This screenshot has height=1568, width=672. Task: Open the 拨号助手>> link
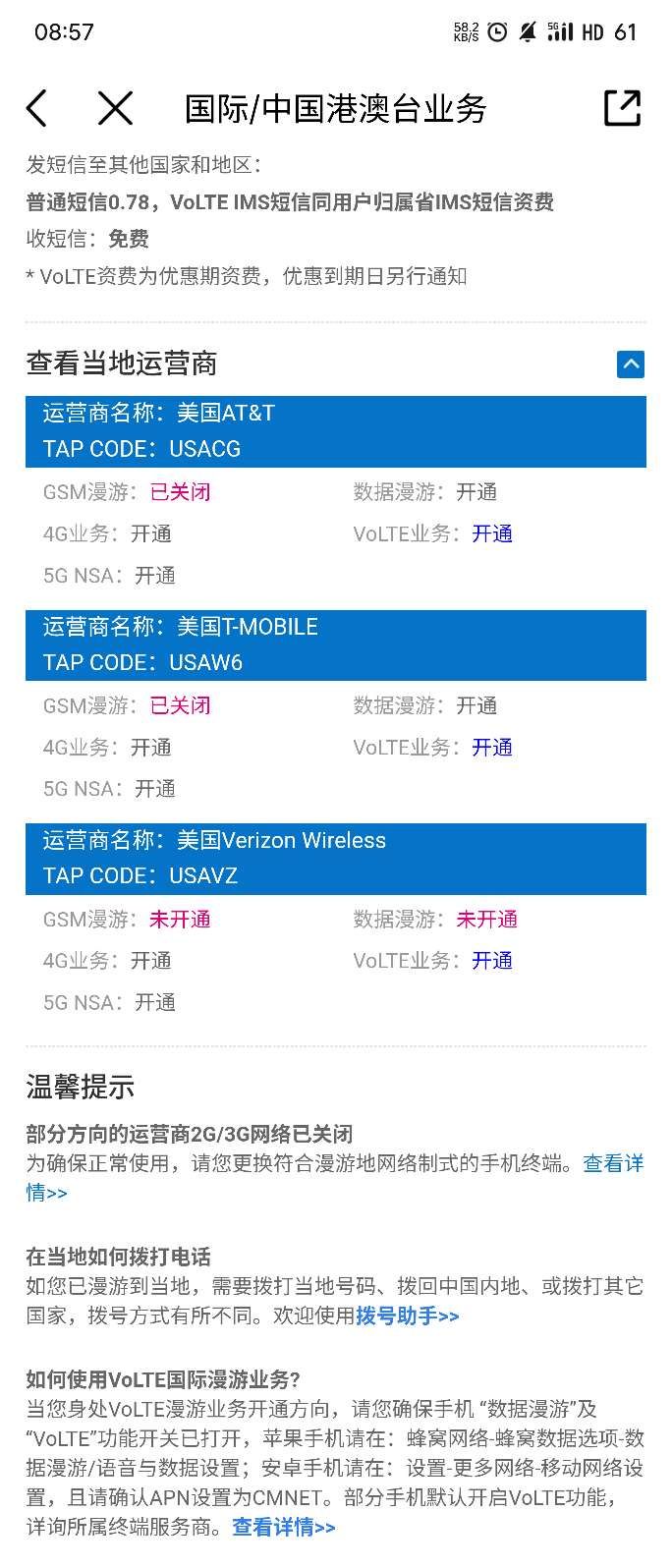[x=407, y=1316]
